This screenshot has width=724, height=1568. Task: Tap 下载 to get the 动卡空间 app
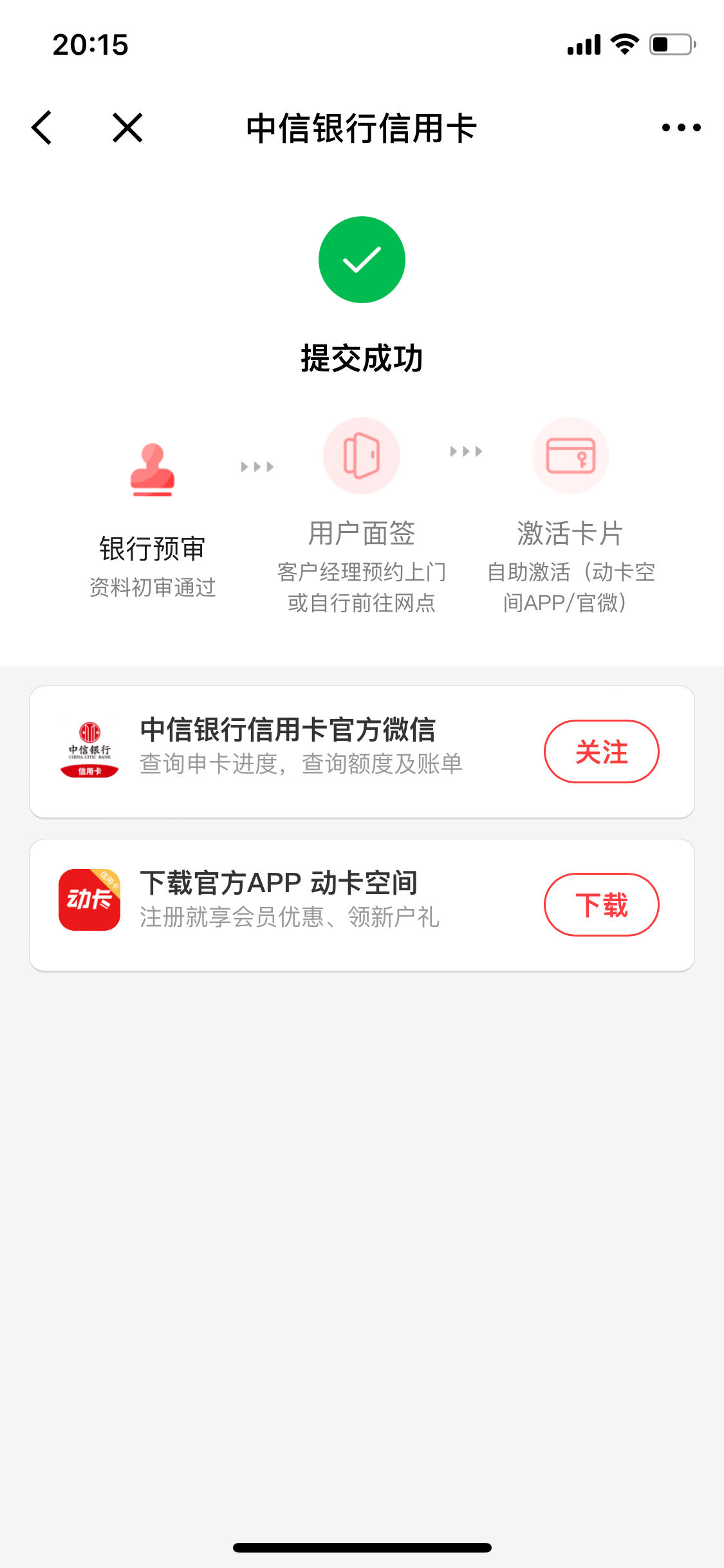[x=601, y=904]
